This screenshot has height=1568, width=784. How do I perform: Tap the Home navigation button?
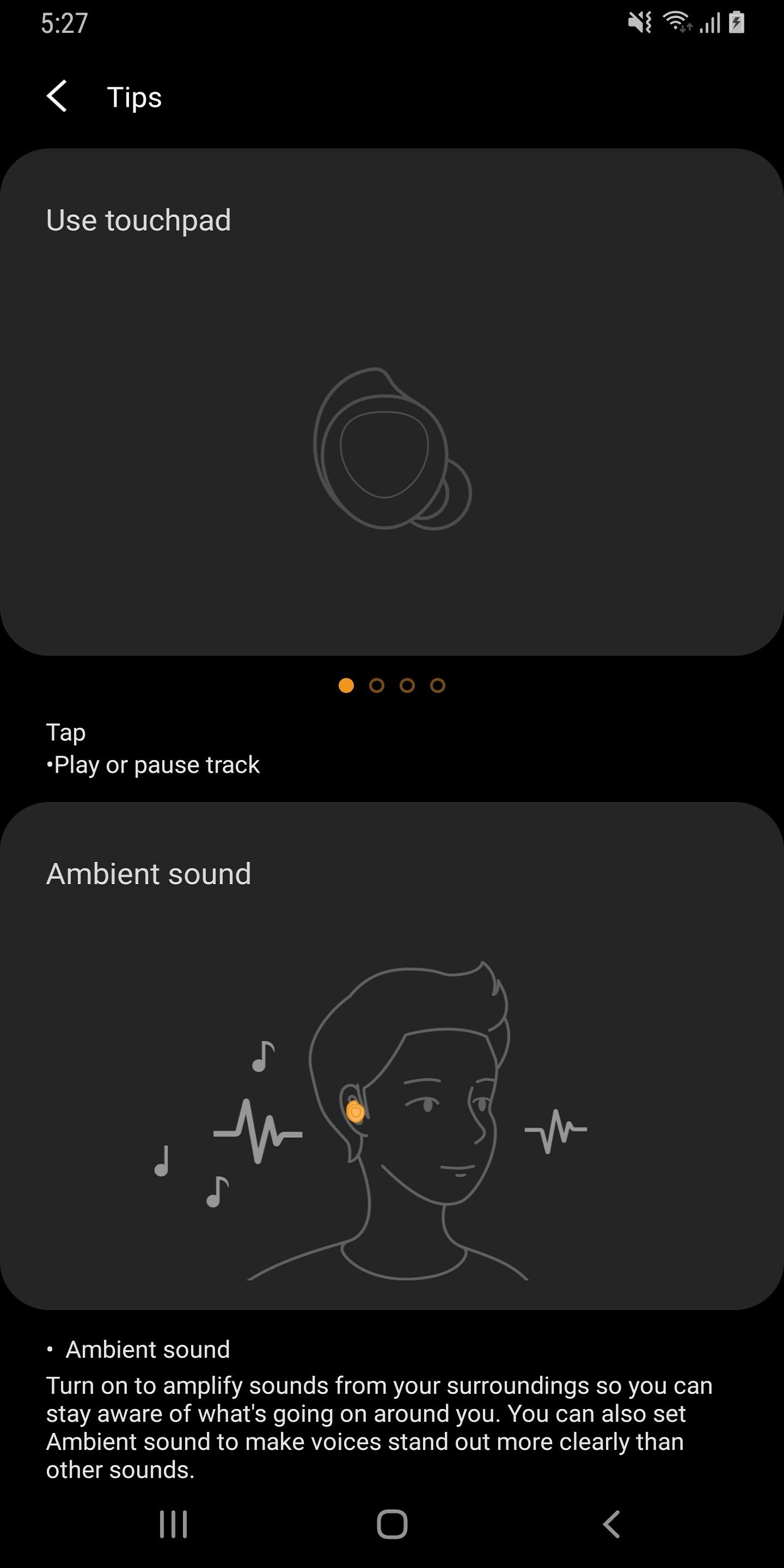coord(392,1523)
